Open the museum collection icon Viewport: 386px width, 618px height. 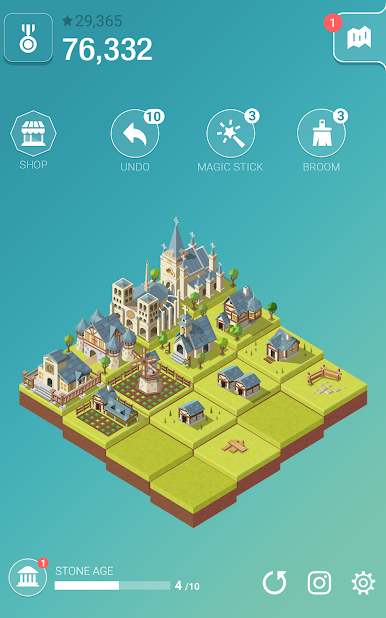click(28, 577)
